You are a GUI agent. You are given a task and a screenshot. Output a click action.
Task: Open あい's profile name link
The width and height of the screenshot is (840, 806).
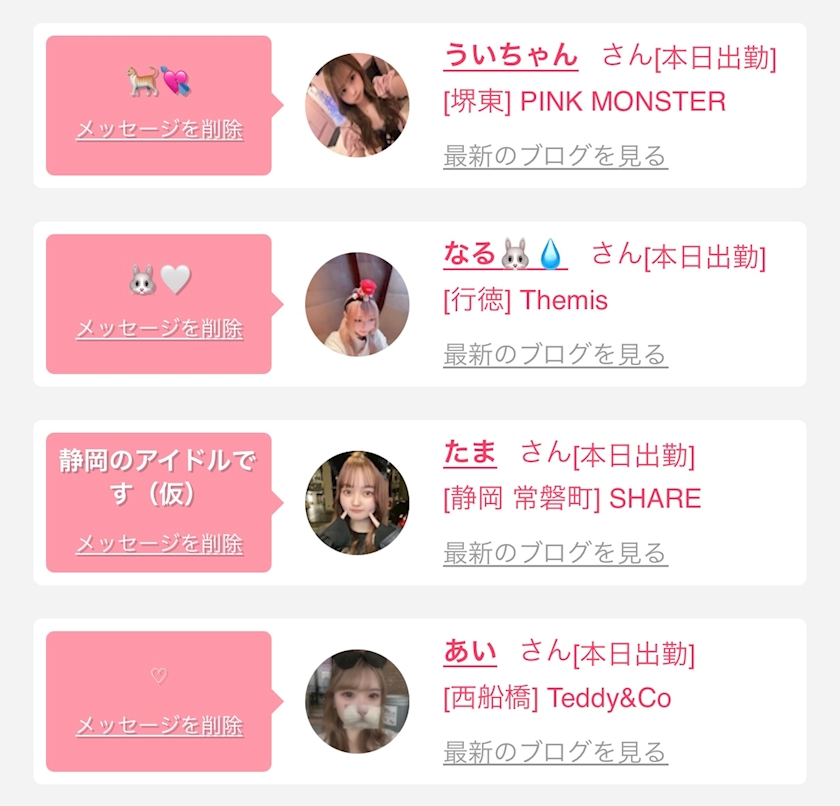[x=470, y=652]
